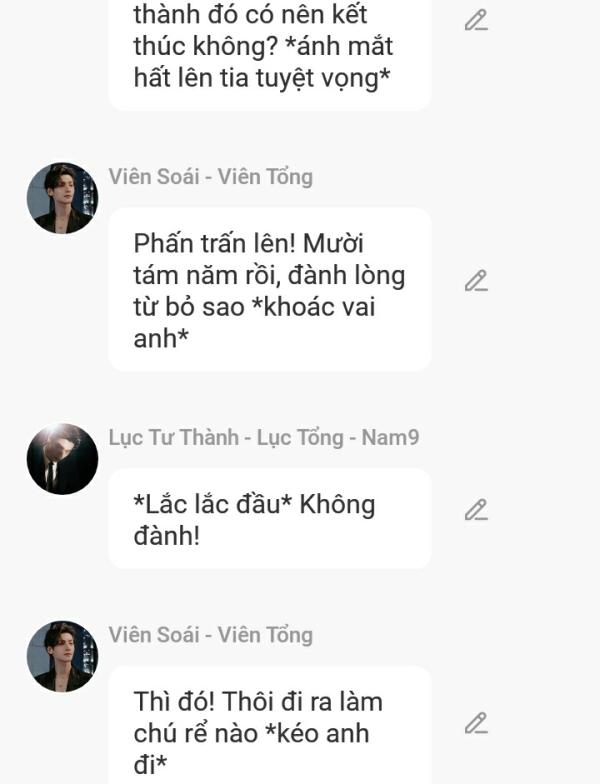Screen dimensions: 600x784
Task: Edit the "Lắc lắc đầu" message
Action: 476,511
